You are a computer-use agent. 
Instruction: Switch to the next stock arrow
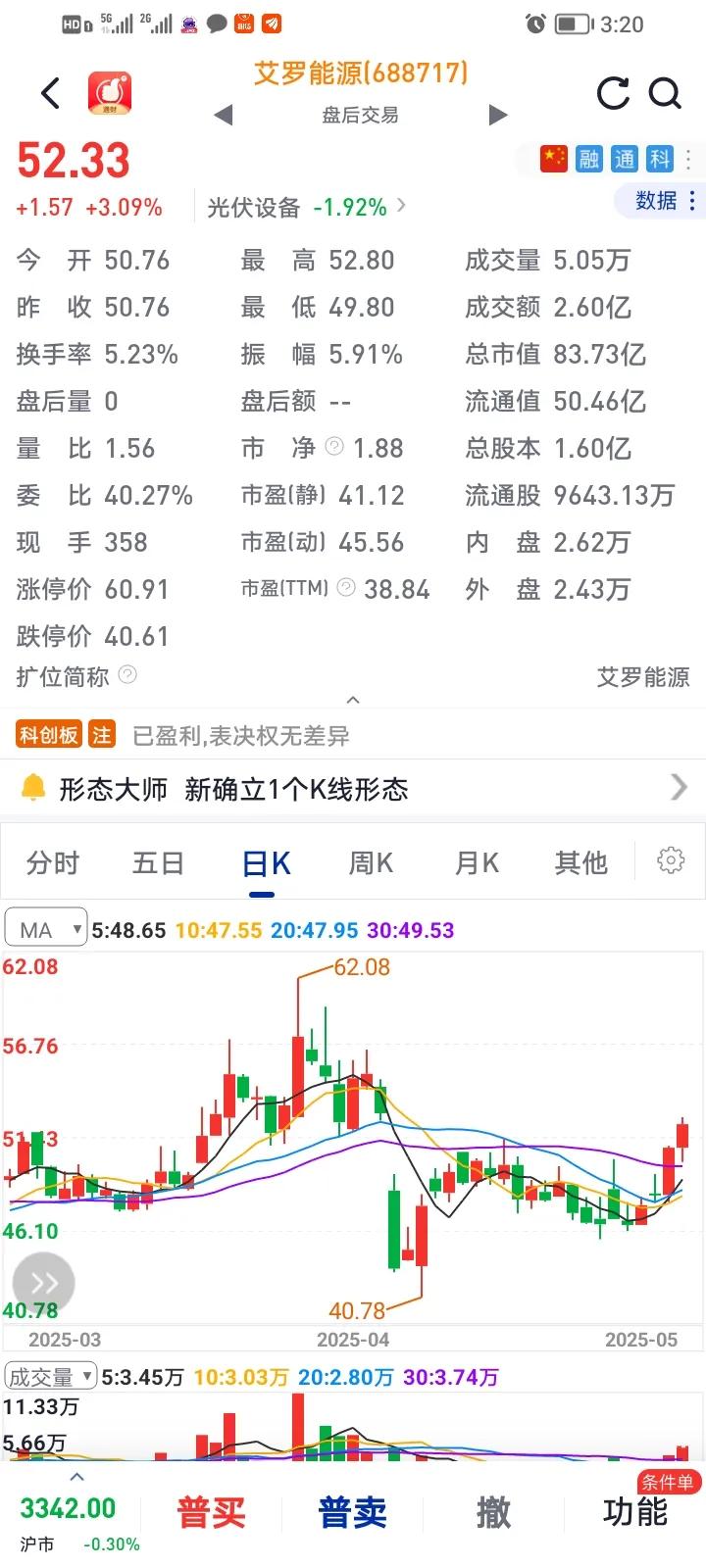(498, 116)
